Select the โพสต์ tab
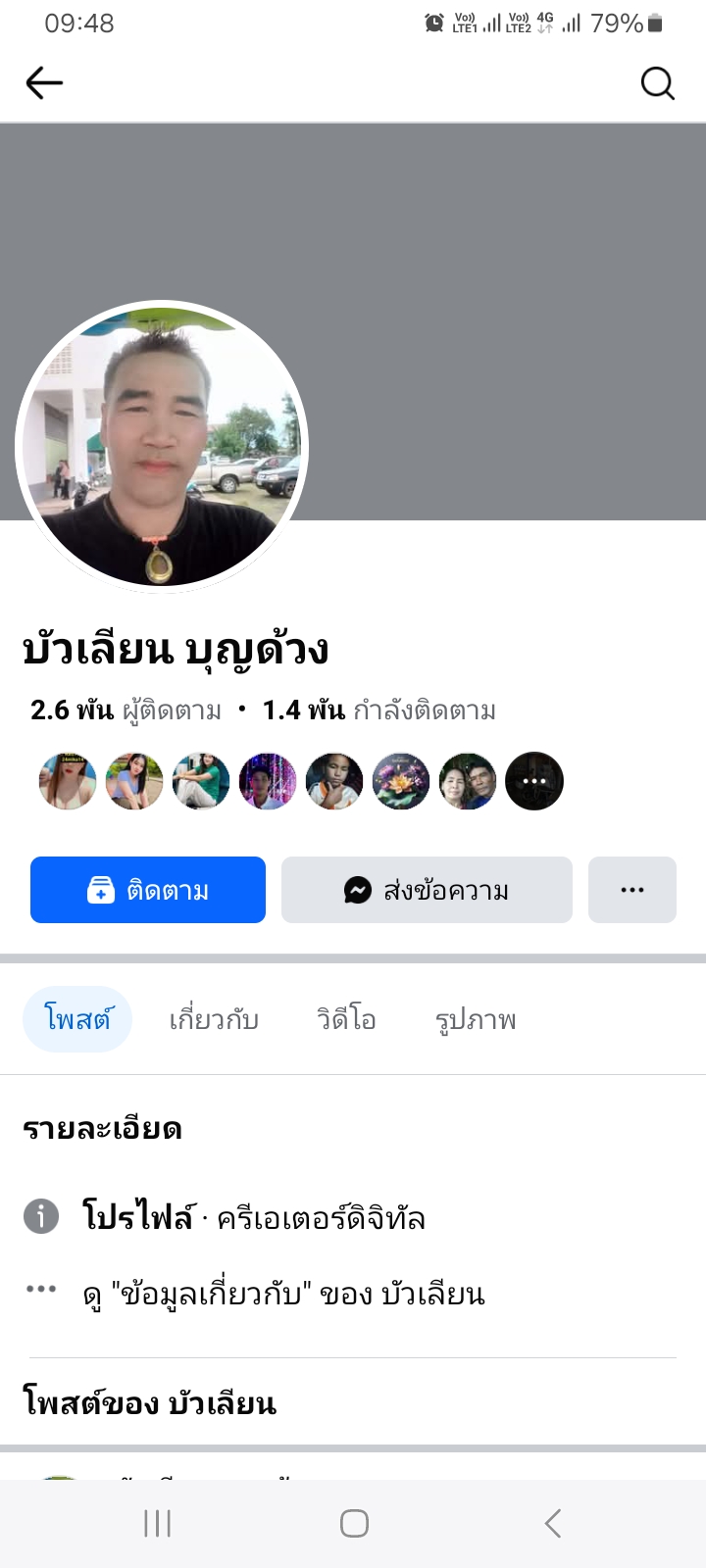Screen dimensions: 706x1568 tap(77, 1019)
